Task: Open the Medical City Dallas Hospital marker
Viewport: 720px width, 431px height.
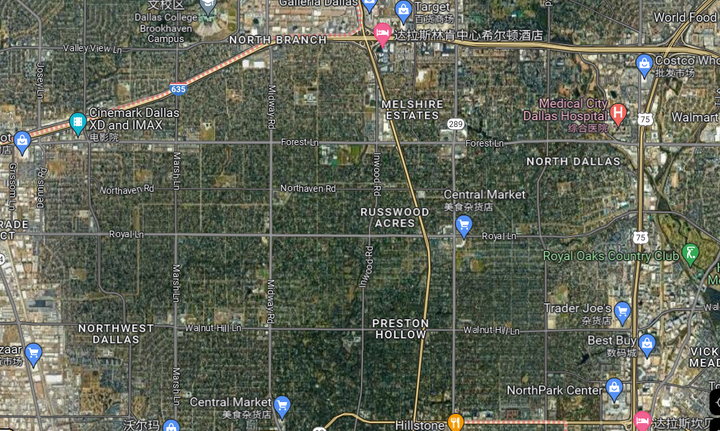Action: pos(619,114)
